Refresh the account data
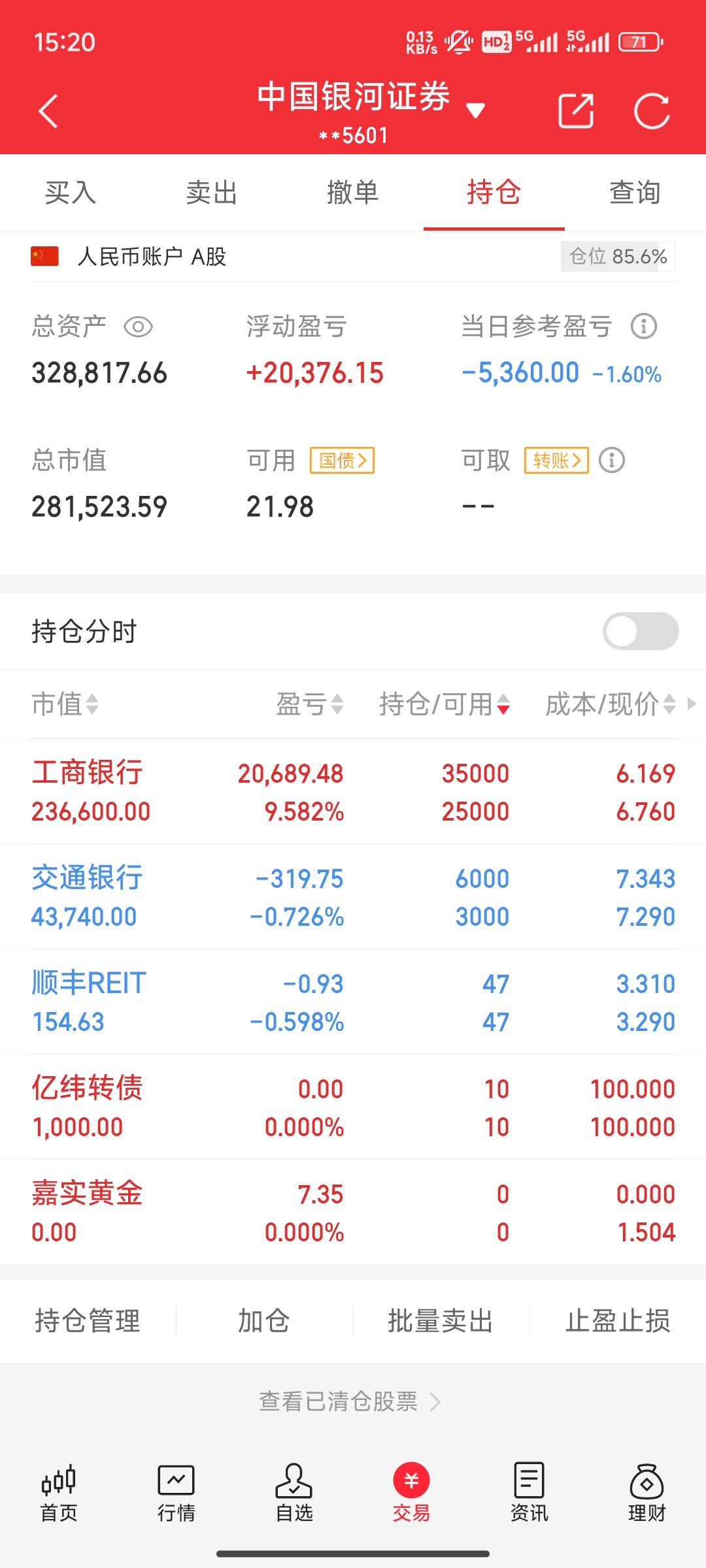Image resolution: width=706 pixels, height=1568 pixels. tap(652, 111)
